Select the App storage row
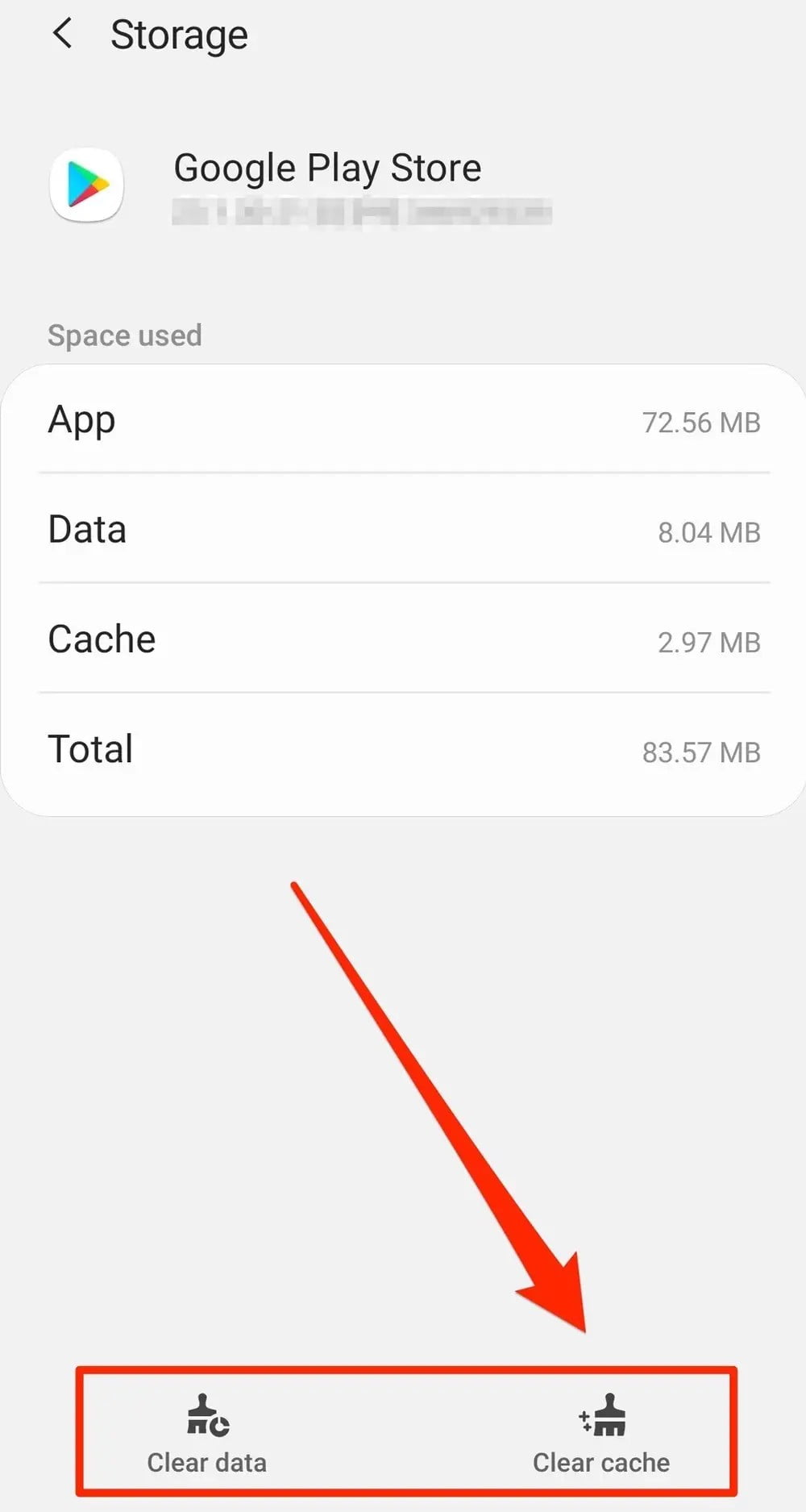The height and width of the screenshot is (1512, 806). pyautogui.click(x=403, y=421)
